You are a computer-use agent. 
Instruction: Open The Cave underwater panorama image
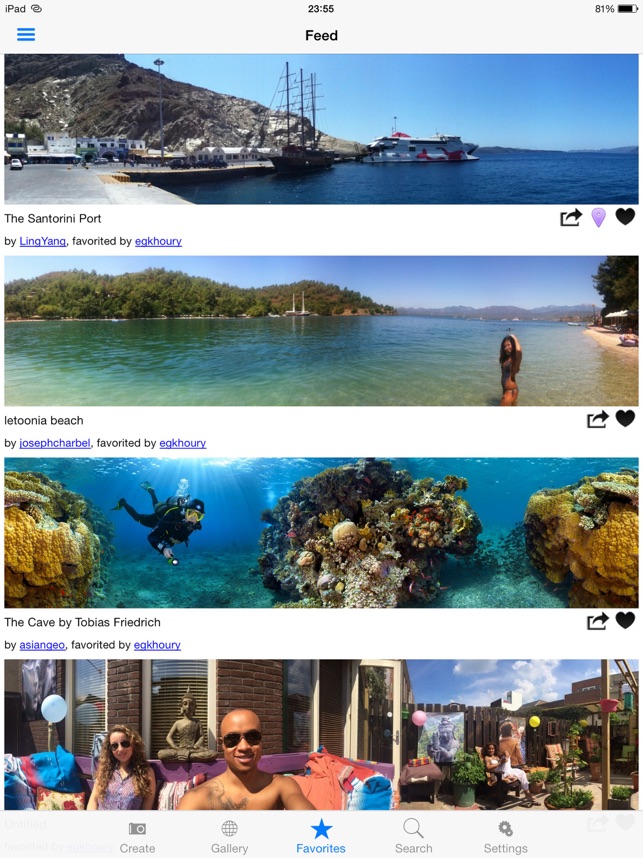[x=321, y=533]
